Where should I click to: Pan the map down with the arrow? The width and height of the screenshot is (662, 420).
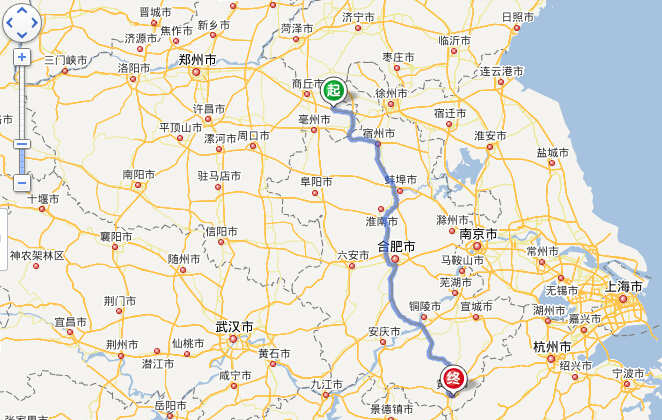point(21,35)
